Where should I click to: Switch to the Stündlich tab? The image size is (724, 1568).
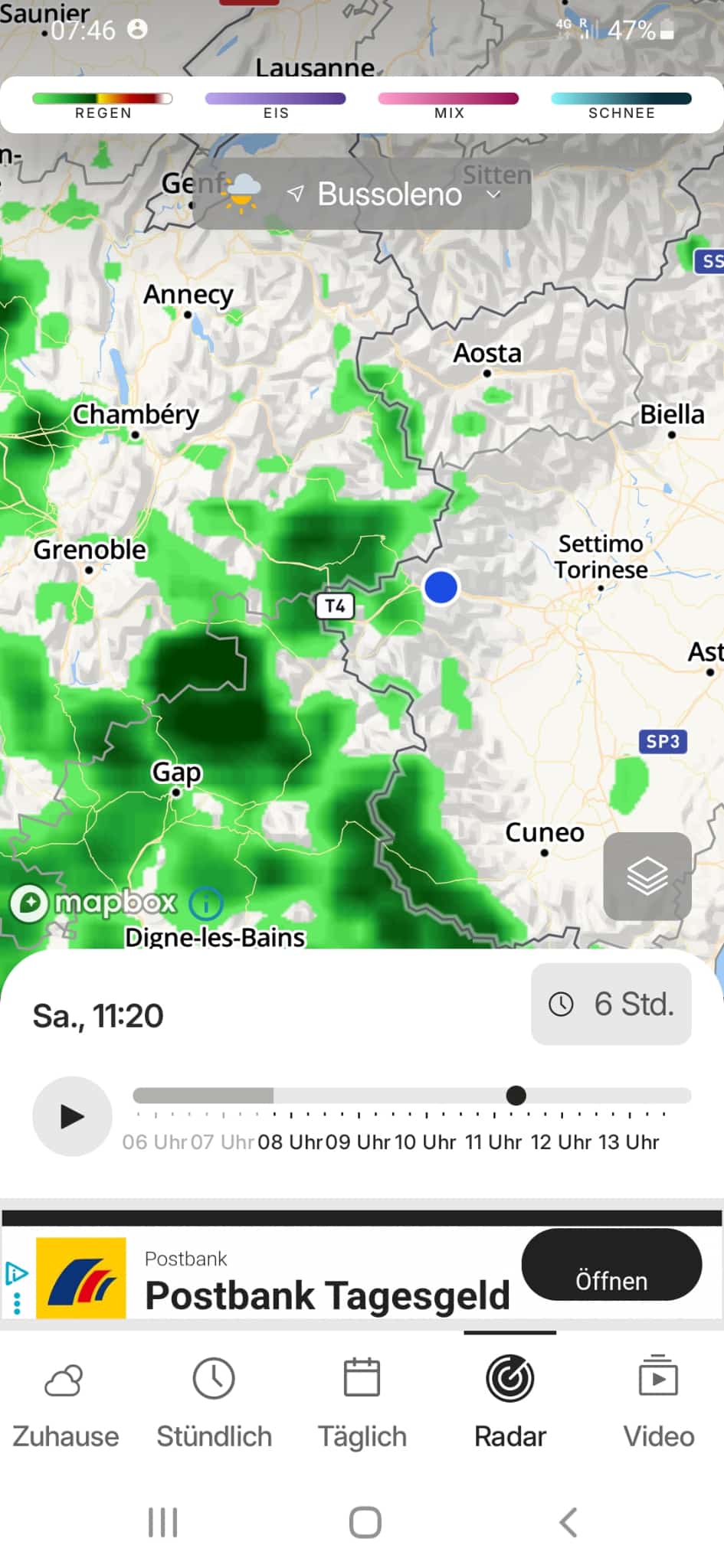point(214,1403)
